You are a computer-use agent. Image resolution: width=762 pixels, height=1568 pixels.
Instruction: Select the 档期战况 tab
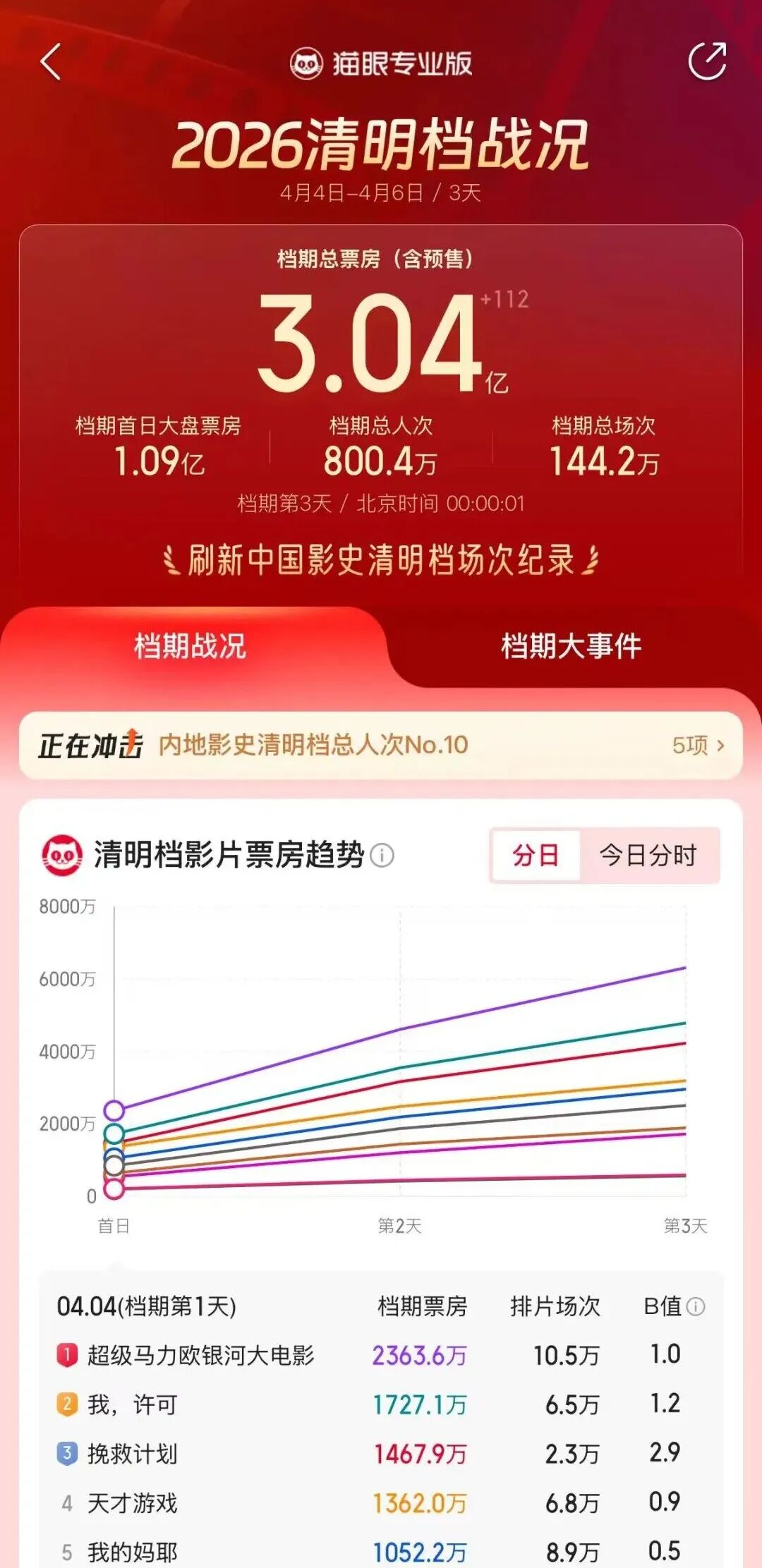tap(190, 646)
